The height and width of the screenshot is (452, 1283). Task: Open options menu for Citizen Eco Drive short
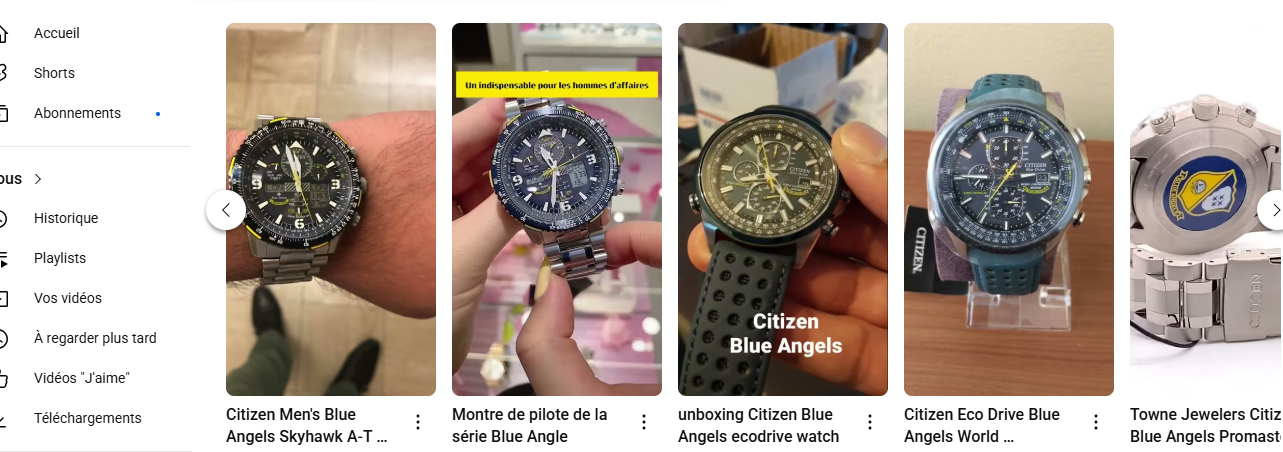(1096, 422)
